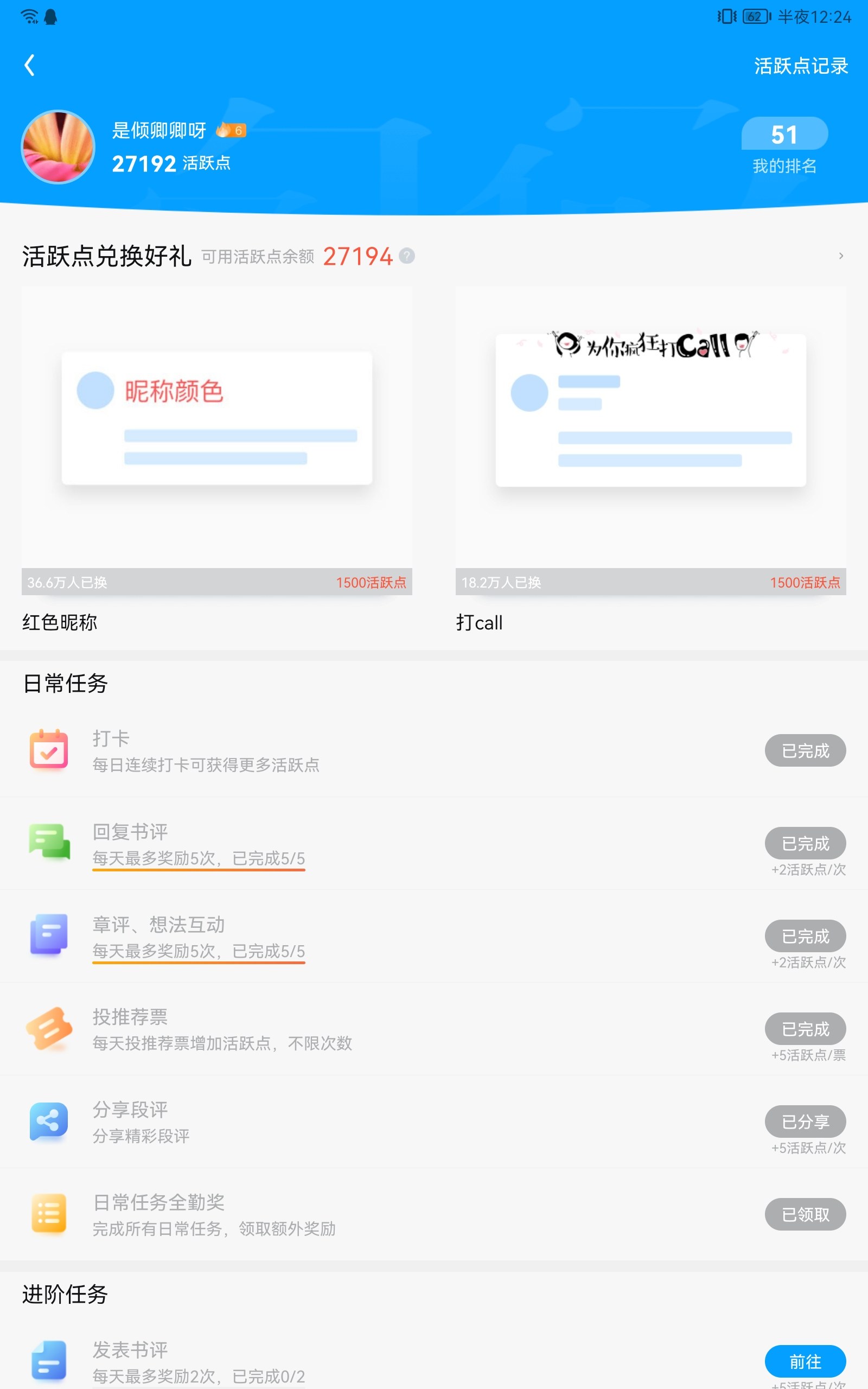Tap 已分享 button for 分享段评
The height and width of the screenshot is (1389, 868).
[805, 1122]
